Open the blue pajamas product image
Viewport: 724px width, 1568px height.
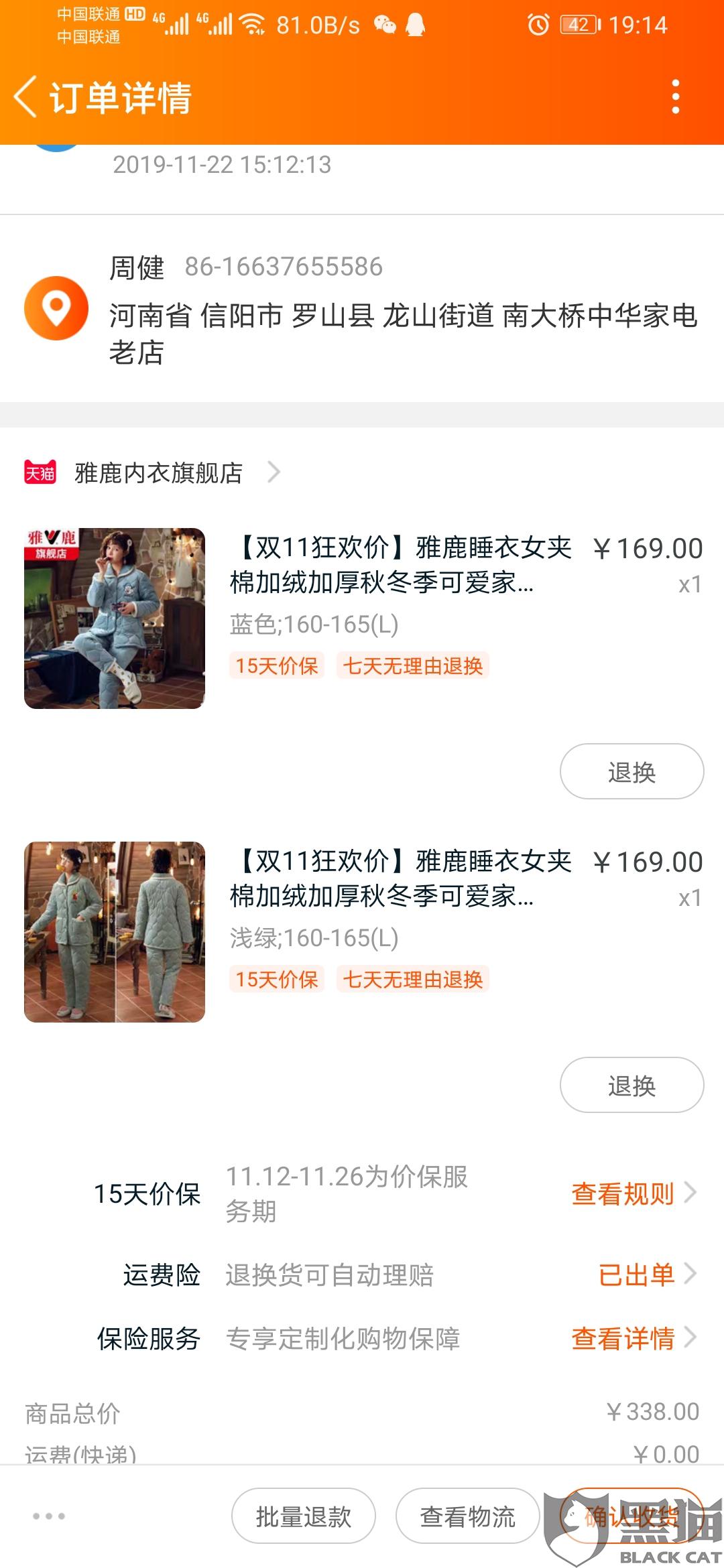115,618
